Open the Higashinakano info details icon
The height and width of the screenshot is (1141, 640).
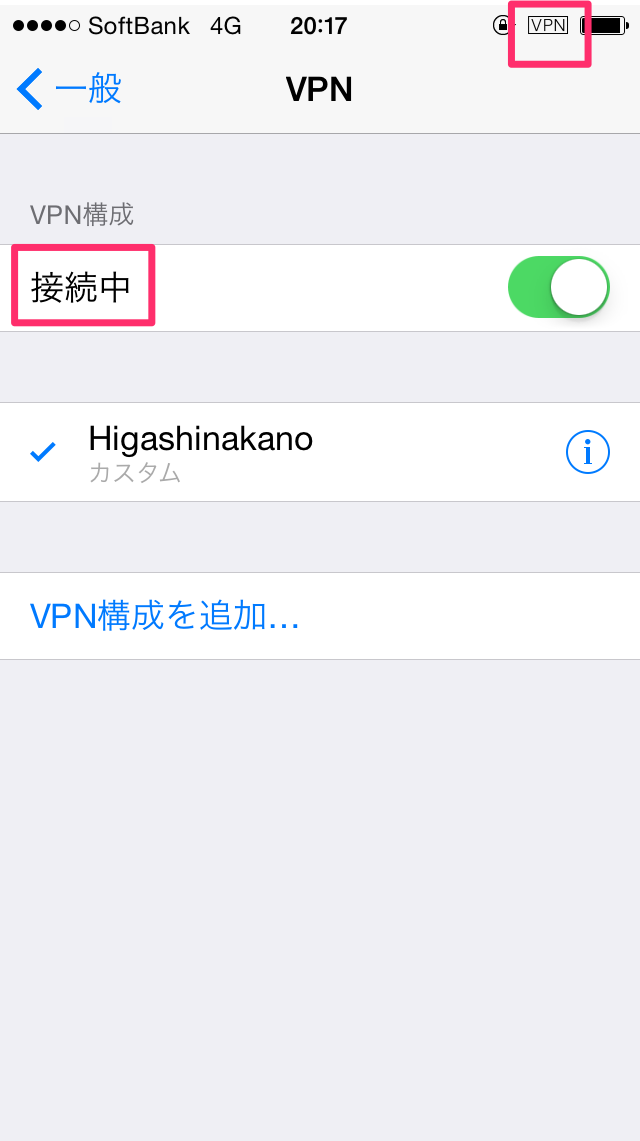588,453
